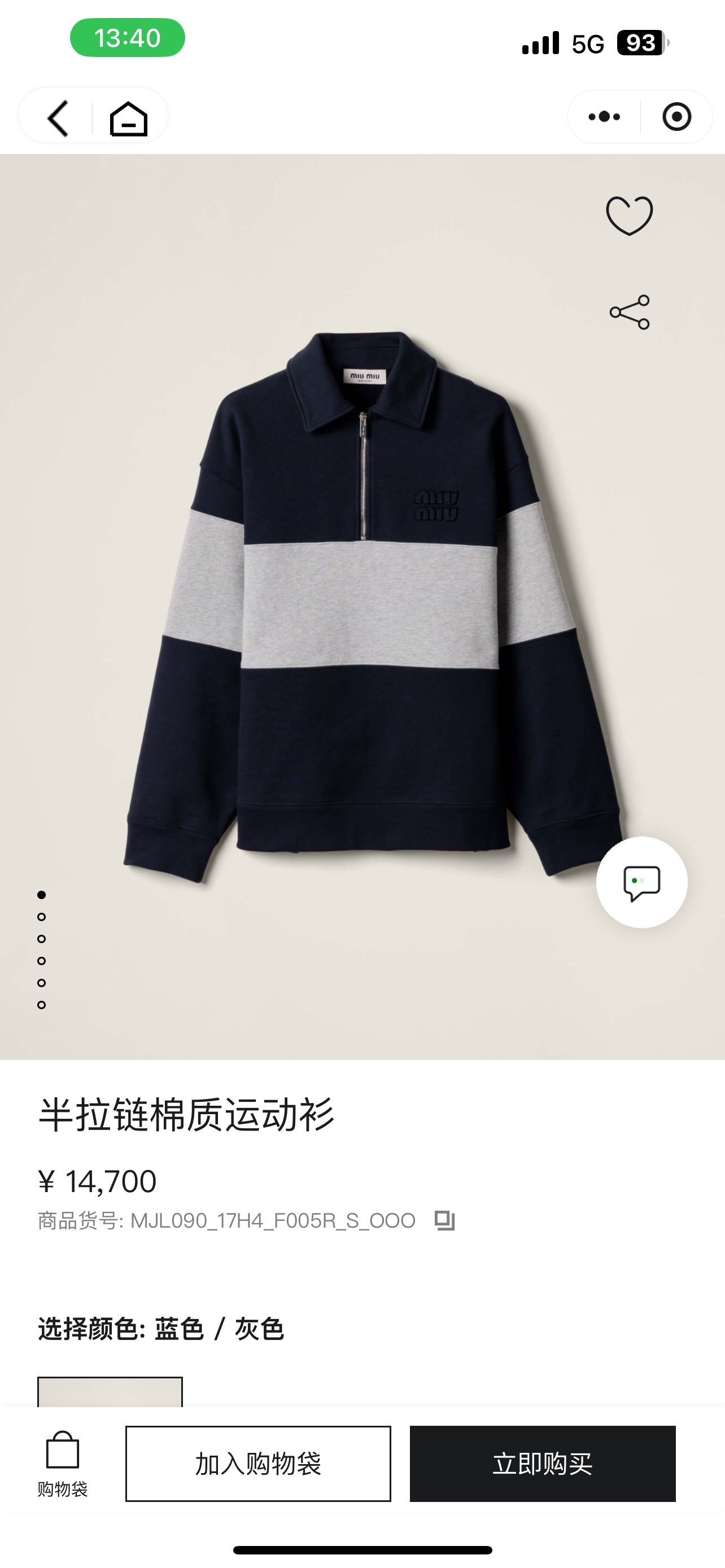
Task: Open the mini program home page
Action: (x=128, y=117)
